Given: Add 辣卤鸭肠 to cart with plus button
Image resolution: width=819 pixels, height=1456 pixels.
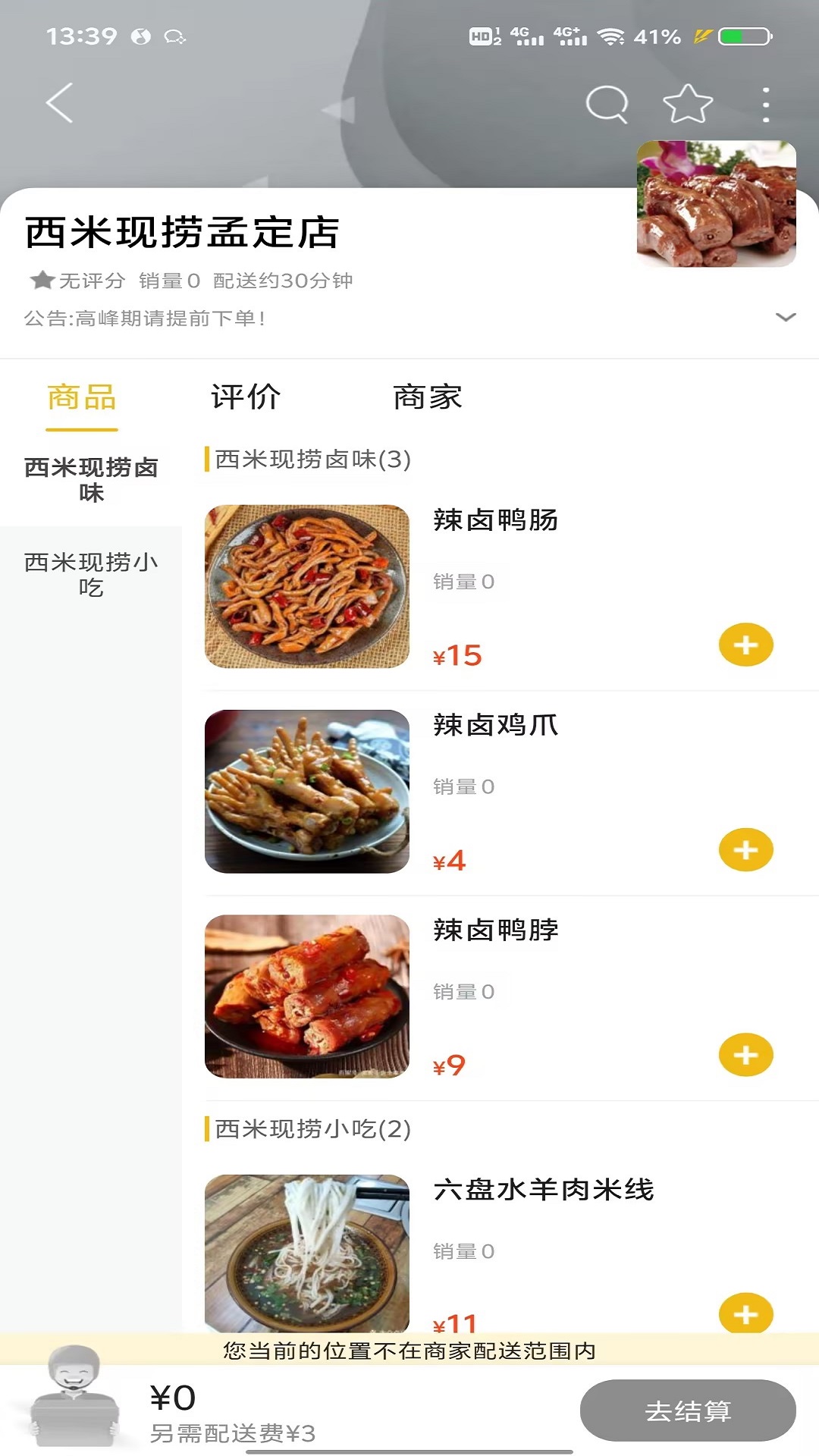Looking at the screenshot, I should point(746,645).
